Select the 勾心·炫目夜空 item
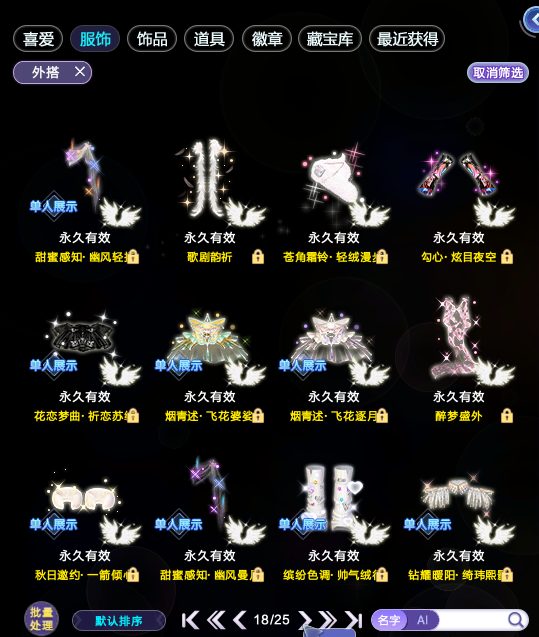 459,201
